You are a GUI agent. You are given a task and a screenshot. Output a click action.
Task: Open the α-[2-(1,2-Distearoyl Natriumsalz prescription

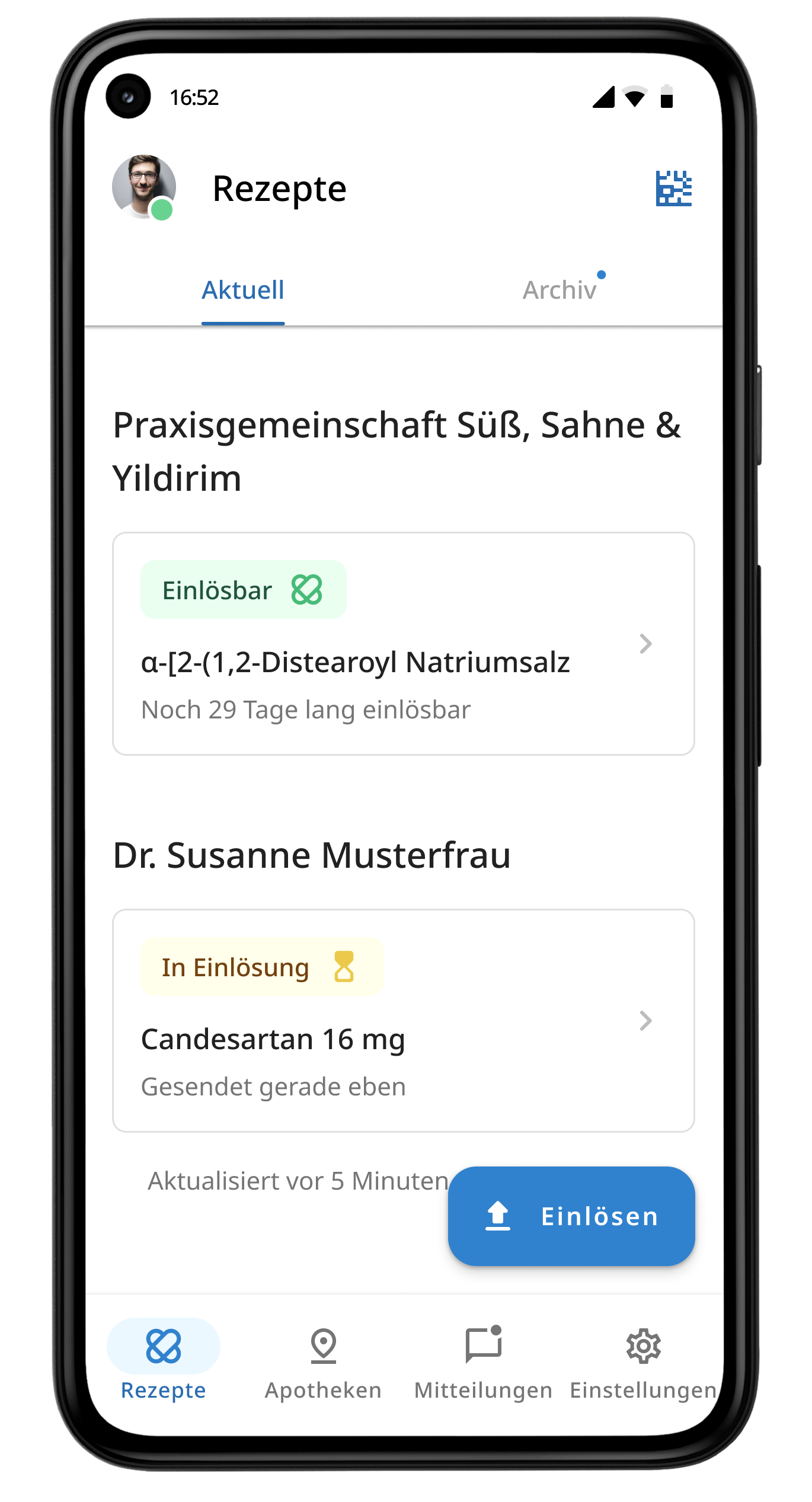tap(404, 644)
